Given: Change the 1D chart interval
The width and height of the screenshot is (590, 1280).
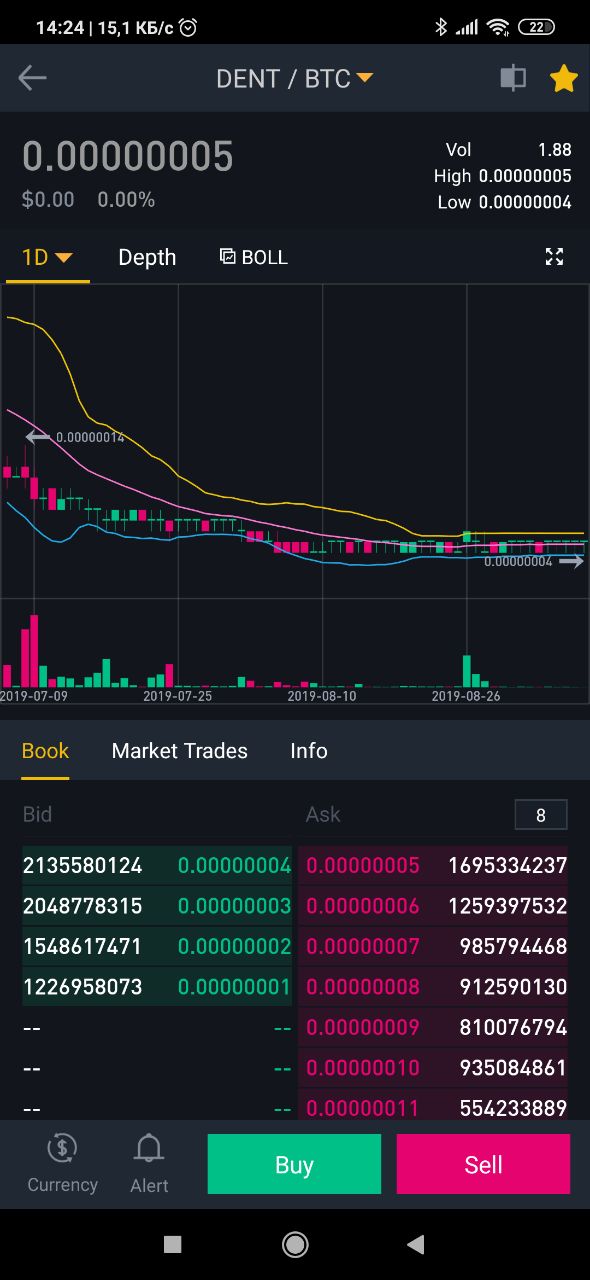Looking at the screenshot, I should click(46, 257).
